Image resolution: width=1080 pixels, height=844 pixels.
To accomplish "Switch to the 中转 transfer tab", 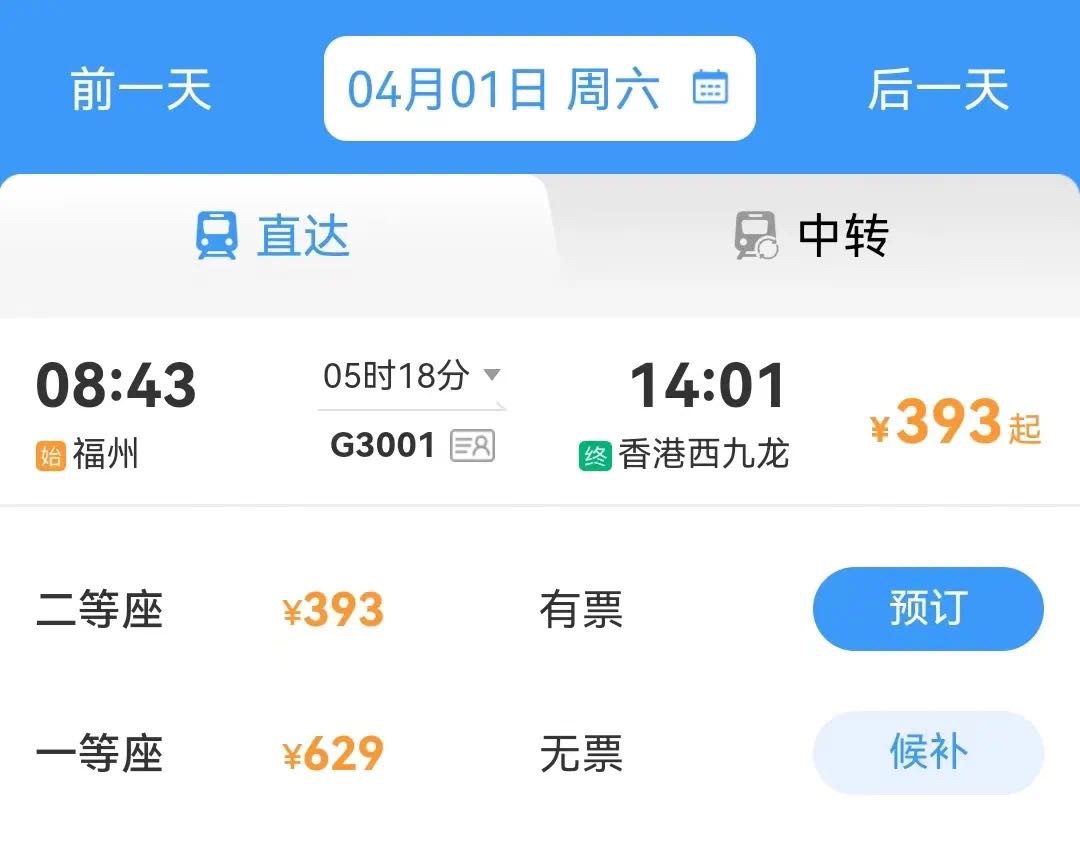I will point(811,237).
